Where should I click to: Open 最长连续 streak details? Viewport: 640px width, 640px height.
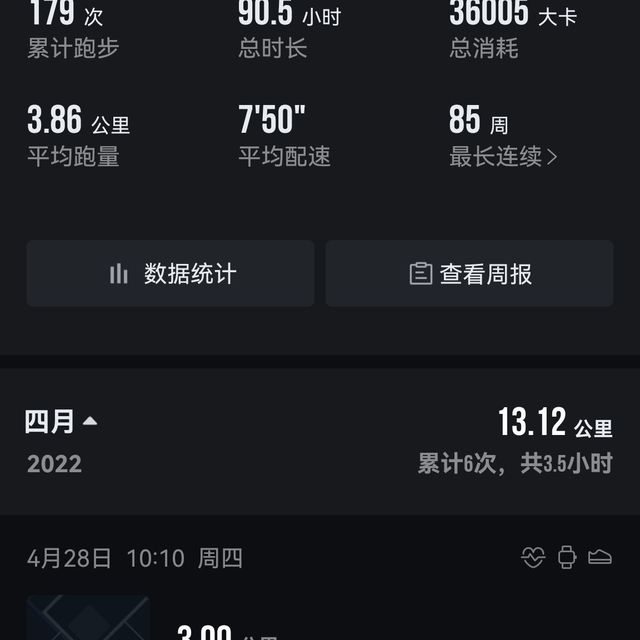[503, 156]
